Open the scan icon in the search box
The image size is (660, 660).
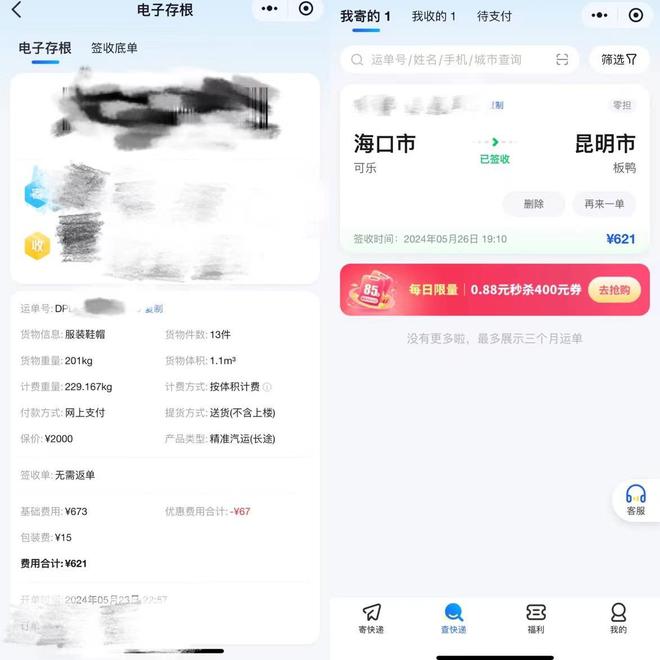point(562,60)
